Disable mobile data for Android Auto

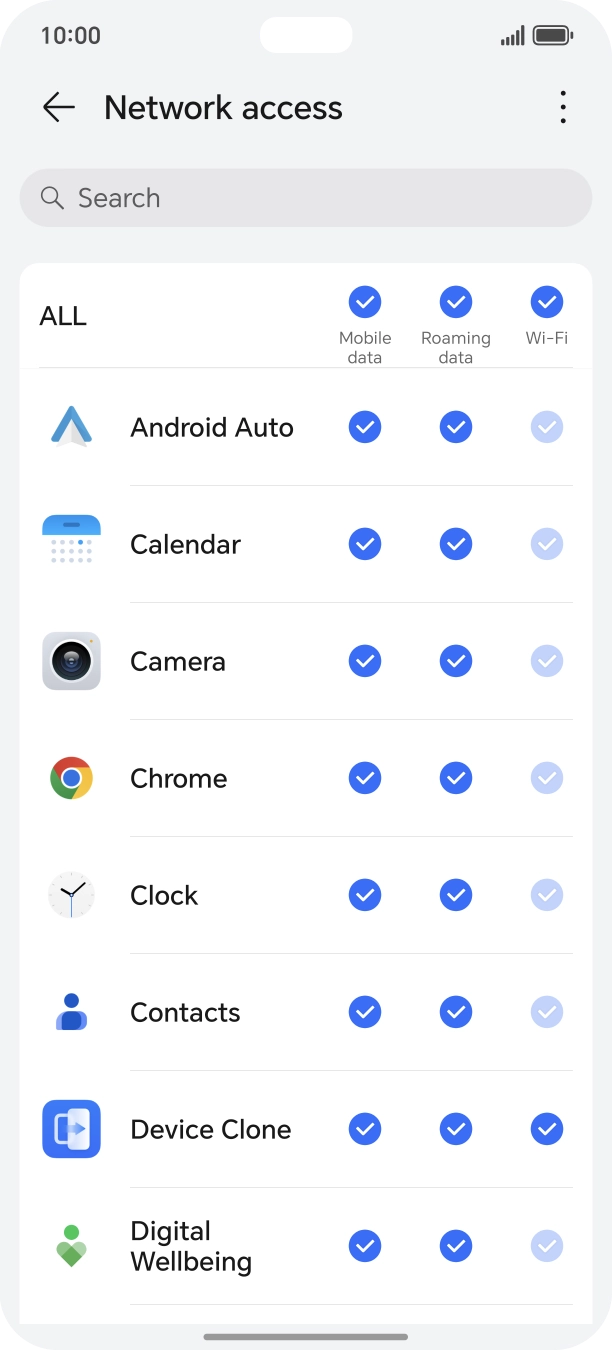[365, 428]
